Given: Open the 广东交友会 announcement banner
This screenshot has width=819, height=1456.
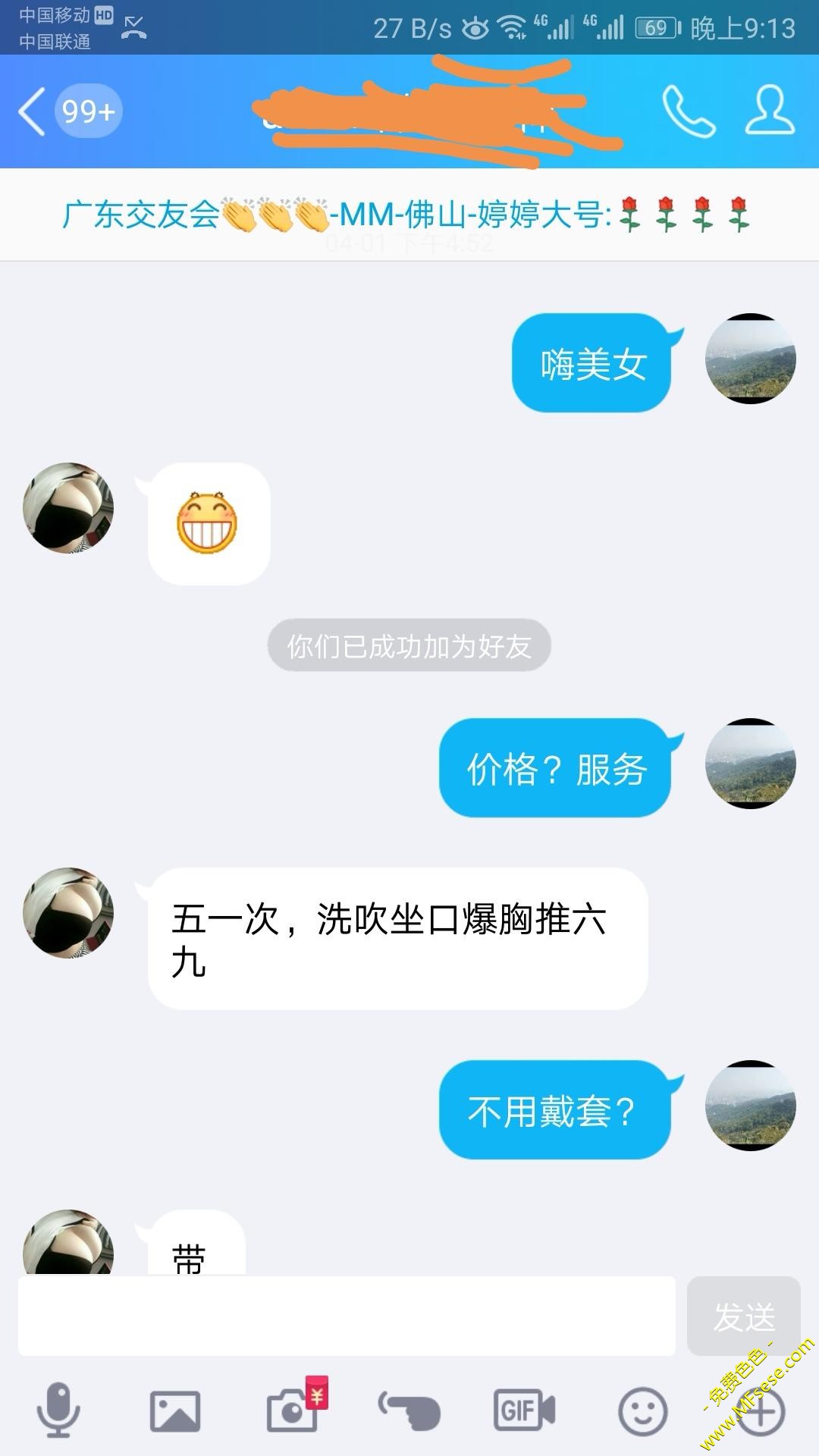Looking at the screenshot, I should [x=409, y=215].
